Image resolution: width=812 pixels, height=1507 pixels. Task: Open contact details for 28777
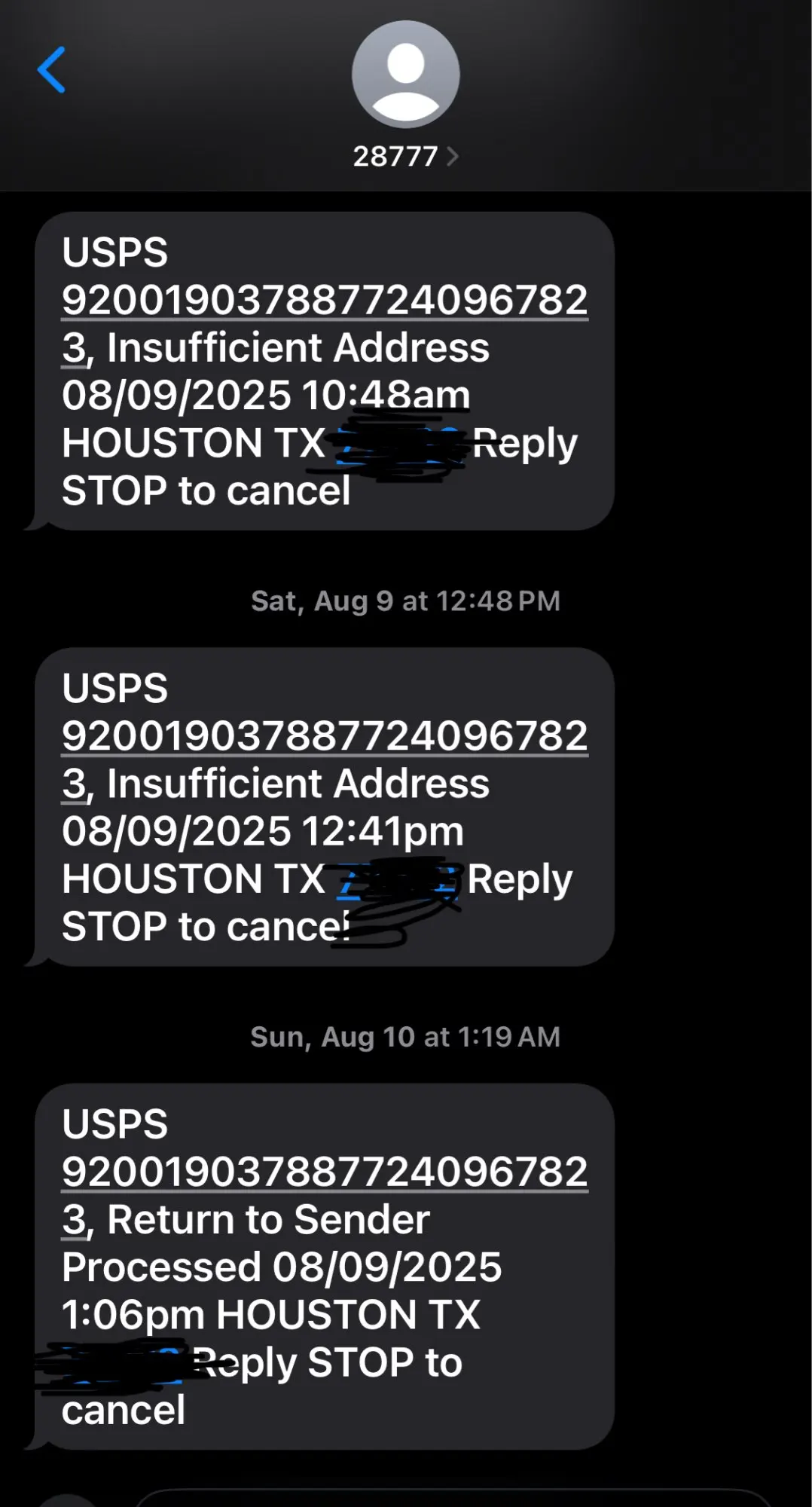(x=405, y=156)
